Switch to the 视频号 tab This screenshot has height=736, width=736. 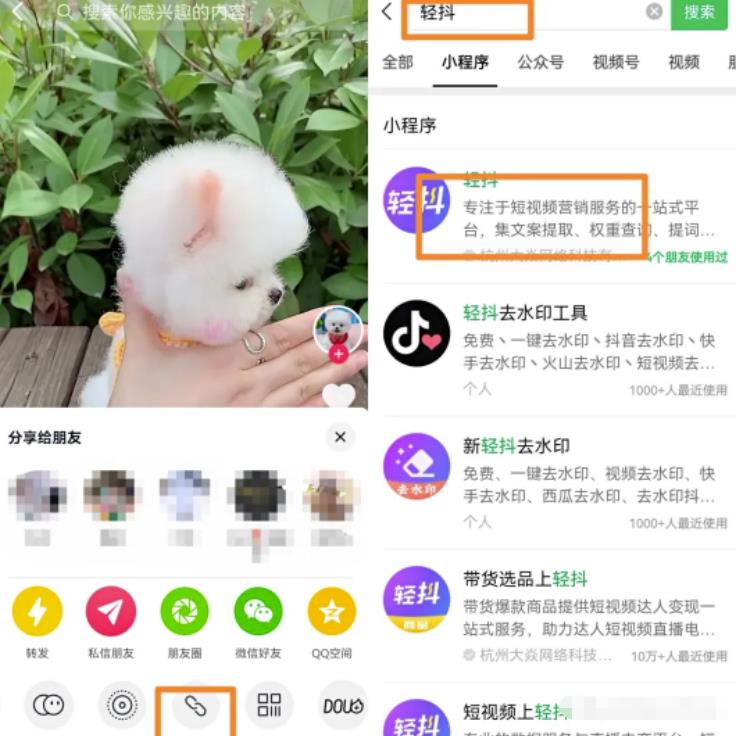(x=615, y=62)
